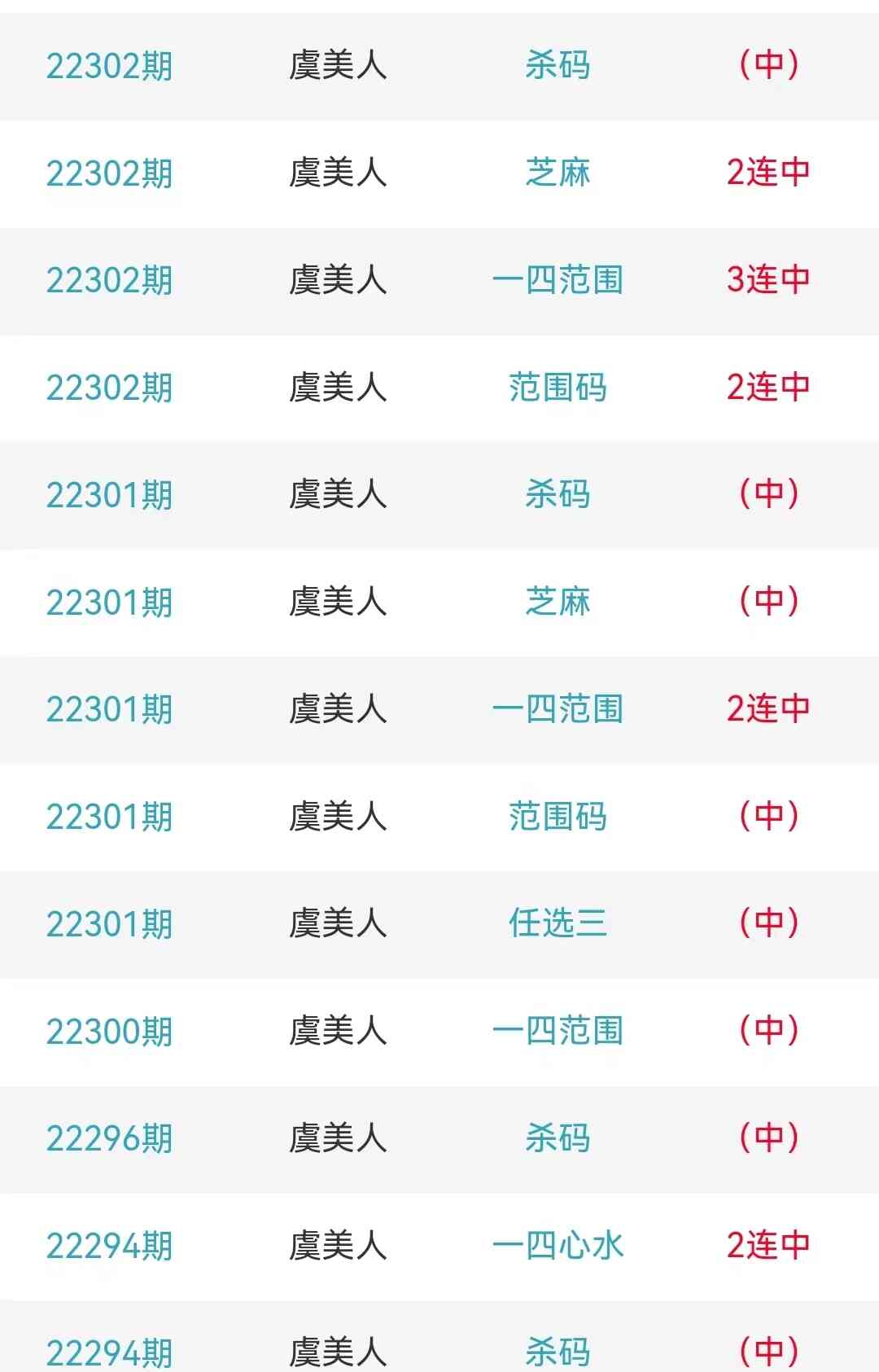
Task: Select the 22302期 范围码 entry
Action: pyautogui.click(x=558, y=388)
